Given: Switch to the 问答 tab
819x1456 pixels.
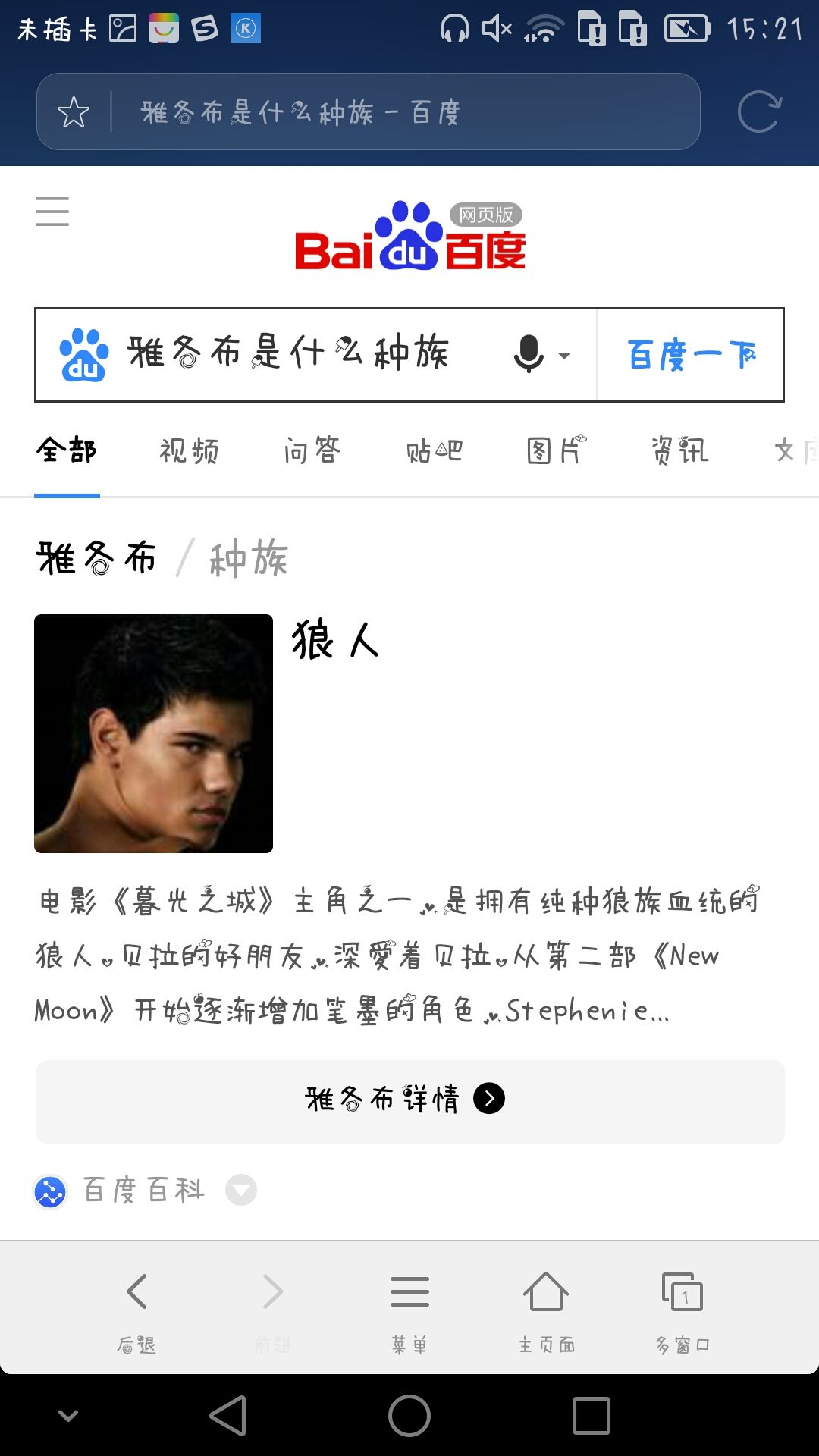Looking at the screenshot, I should [312, 451].
